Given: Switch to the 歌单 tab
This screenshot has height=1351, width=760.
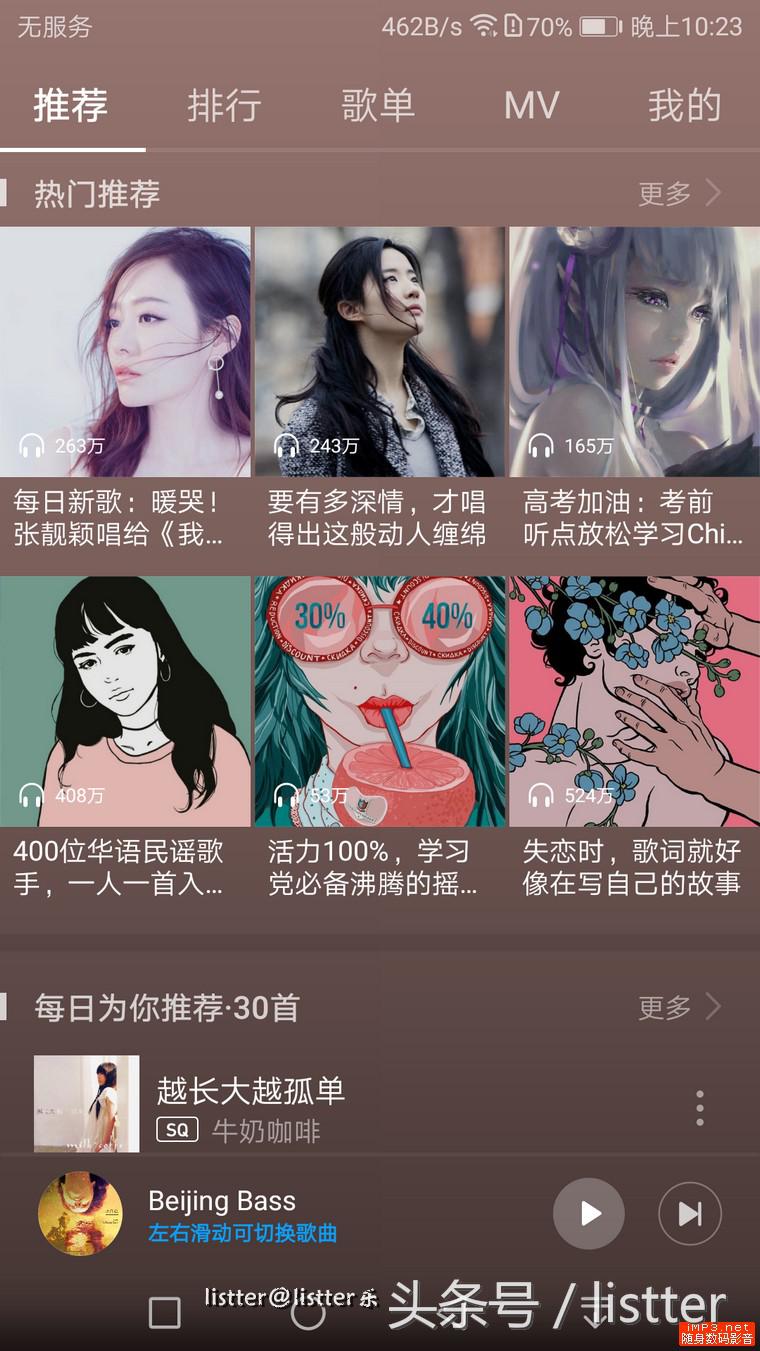Looking at the screenshot, I should point(378,105).
